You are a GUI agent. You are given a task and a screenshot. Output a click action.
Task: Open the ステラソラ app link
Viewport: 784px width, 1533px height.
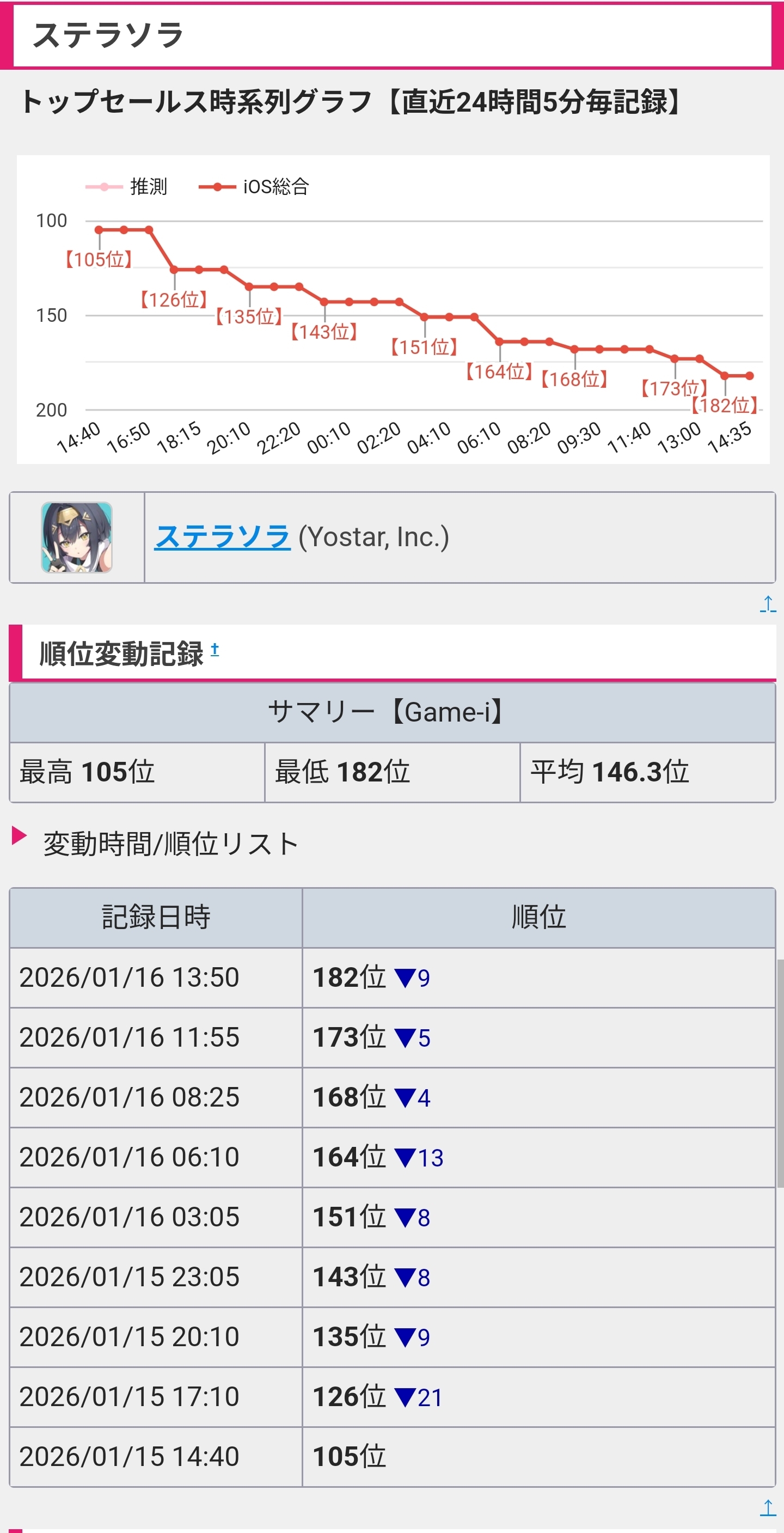point(223,537)
